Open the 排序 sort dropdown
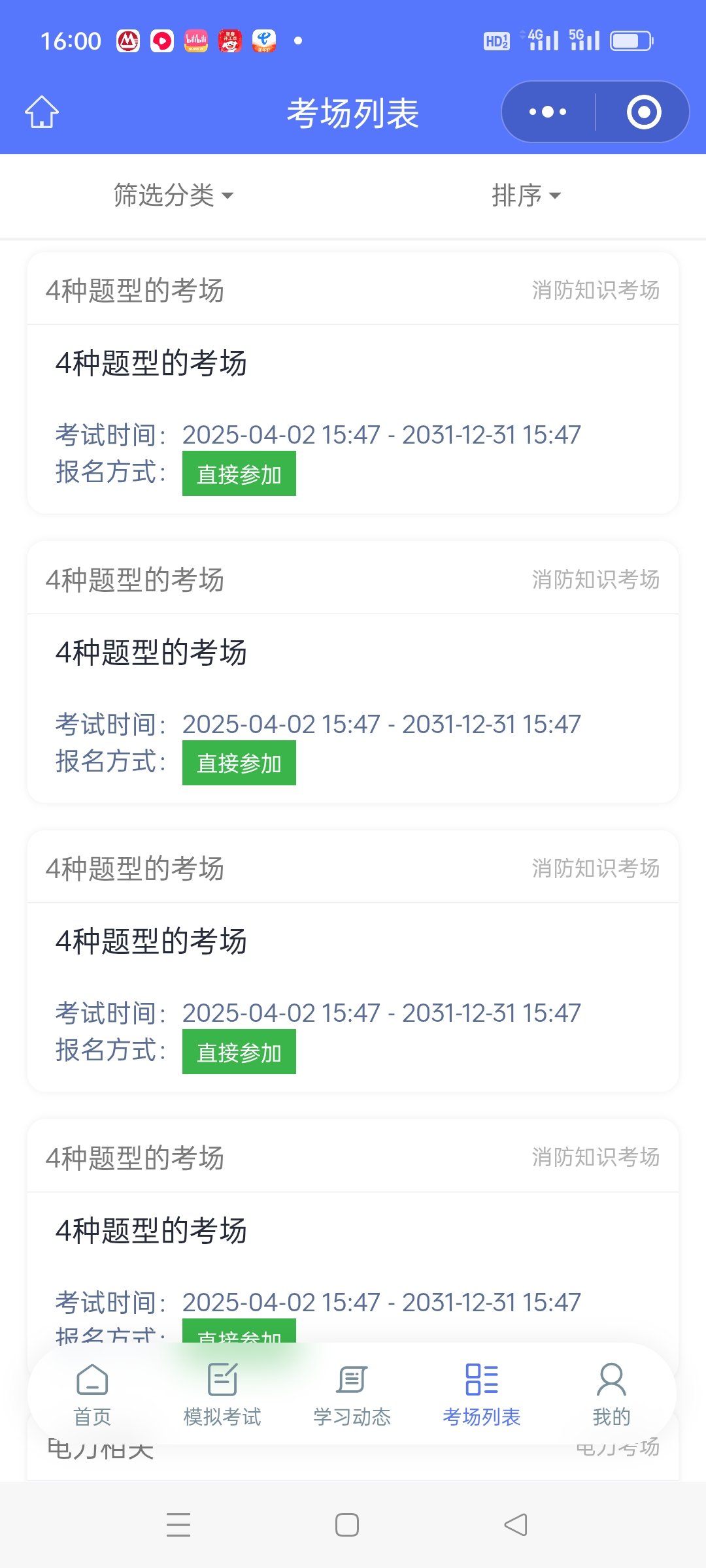This screenshot has height=1568, width=706. (x=523, y=195)
